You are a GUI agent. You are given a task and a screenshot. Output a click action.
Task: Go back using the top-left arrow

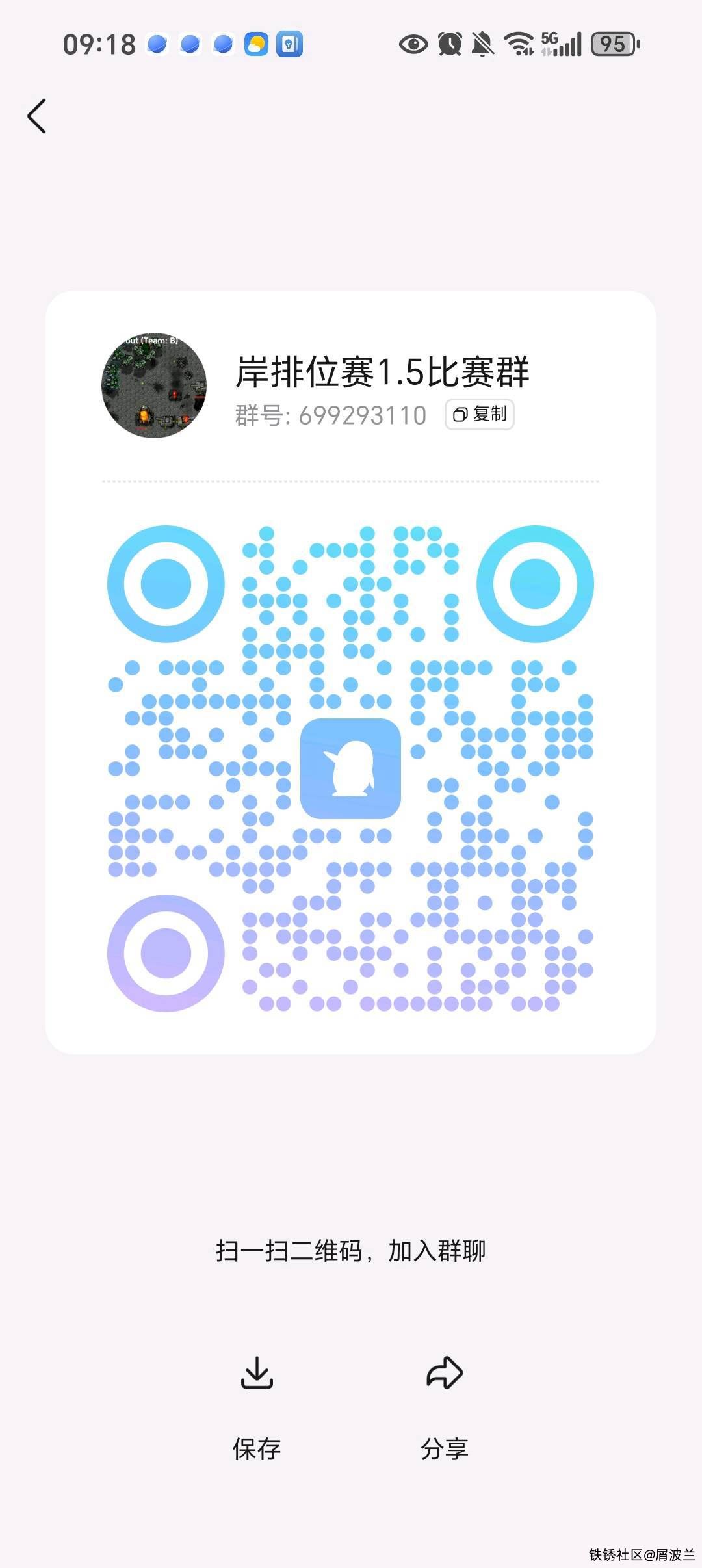tap(37, 116)
